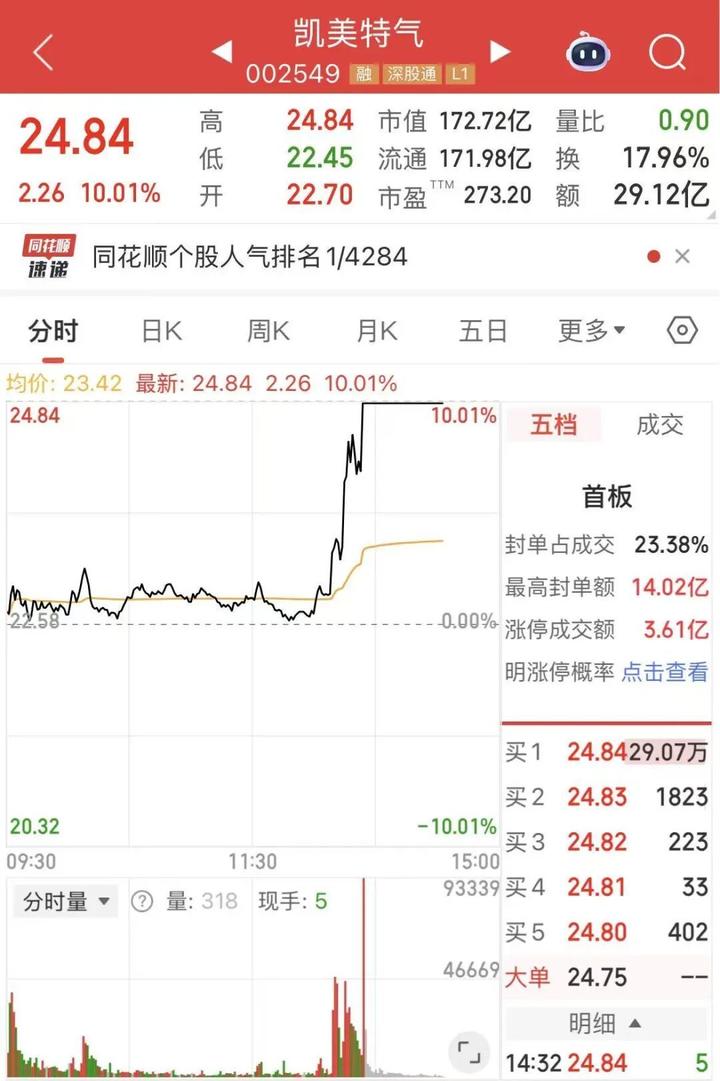Open stock search
Viewport: 720px width, 1081px height.
667,52
